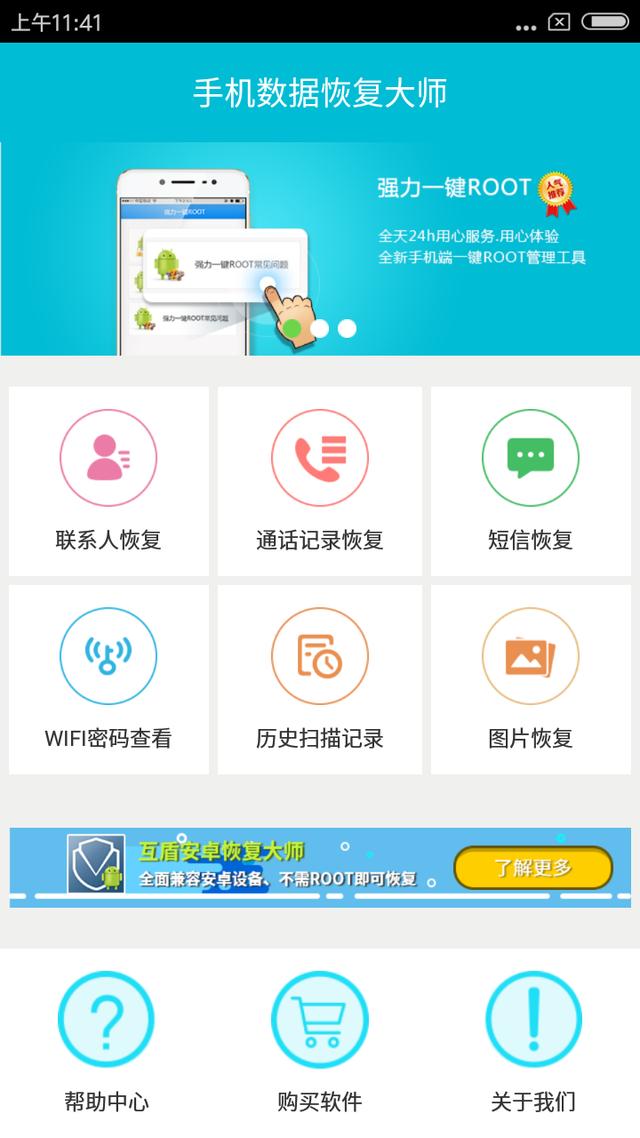
Task: View 历史扫描记录 scan history
Action: click(319, 678)
